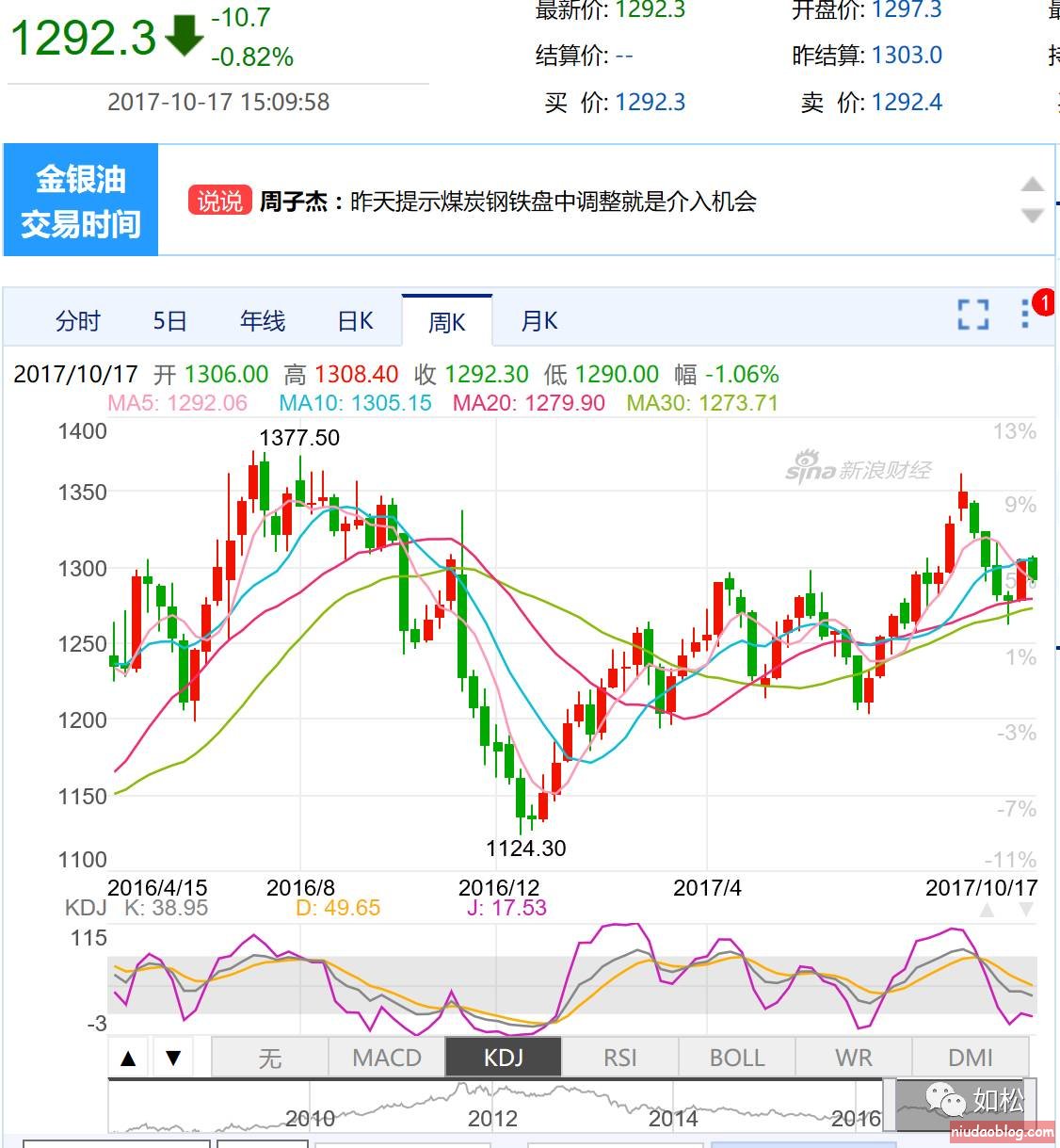Select 无 to hide indicators
This screenshot has width=1060, height=1148.
click(269, 1058)
